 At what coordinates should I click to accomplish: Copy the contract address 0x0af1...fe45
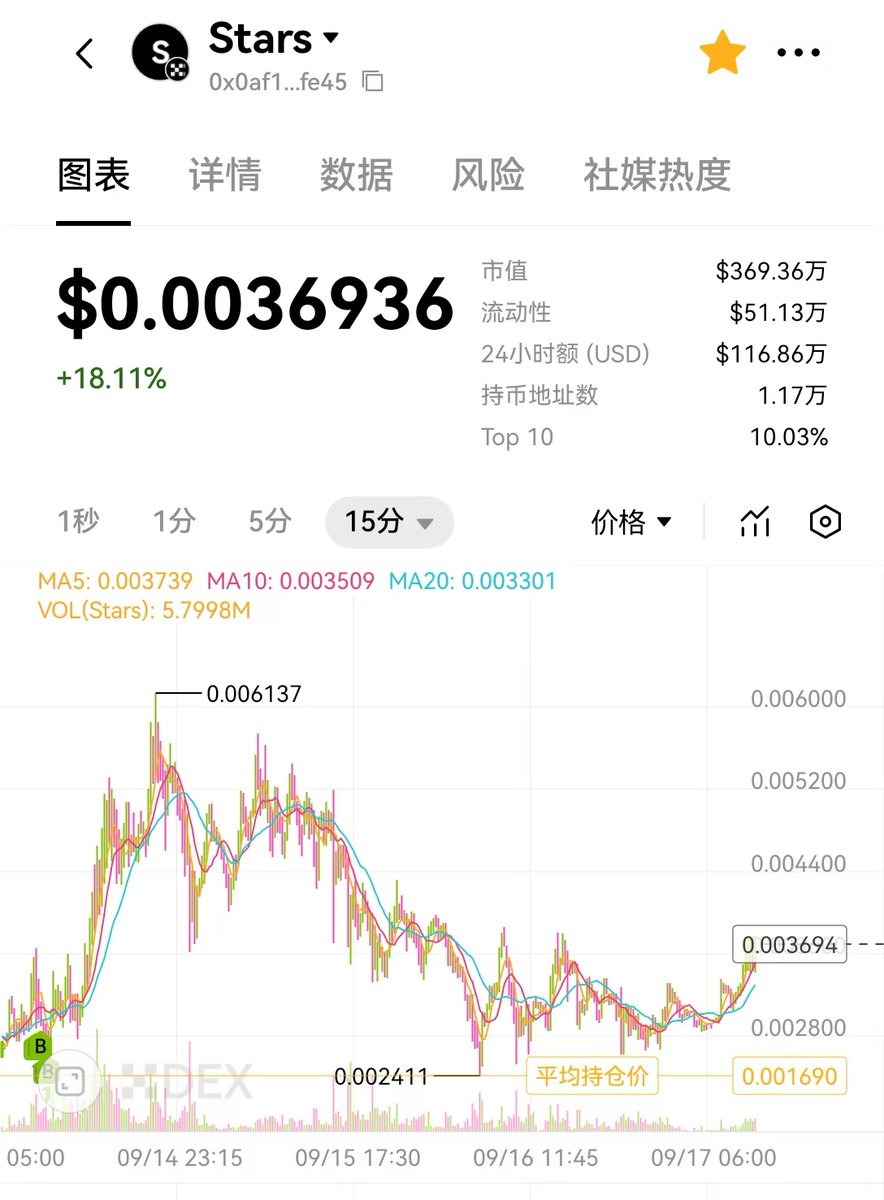tap(373, 82)
